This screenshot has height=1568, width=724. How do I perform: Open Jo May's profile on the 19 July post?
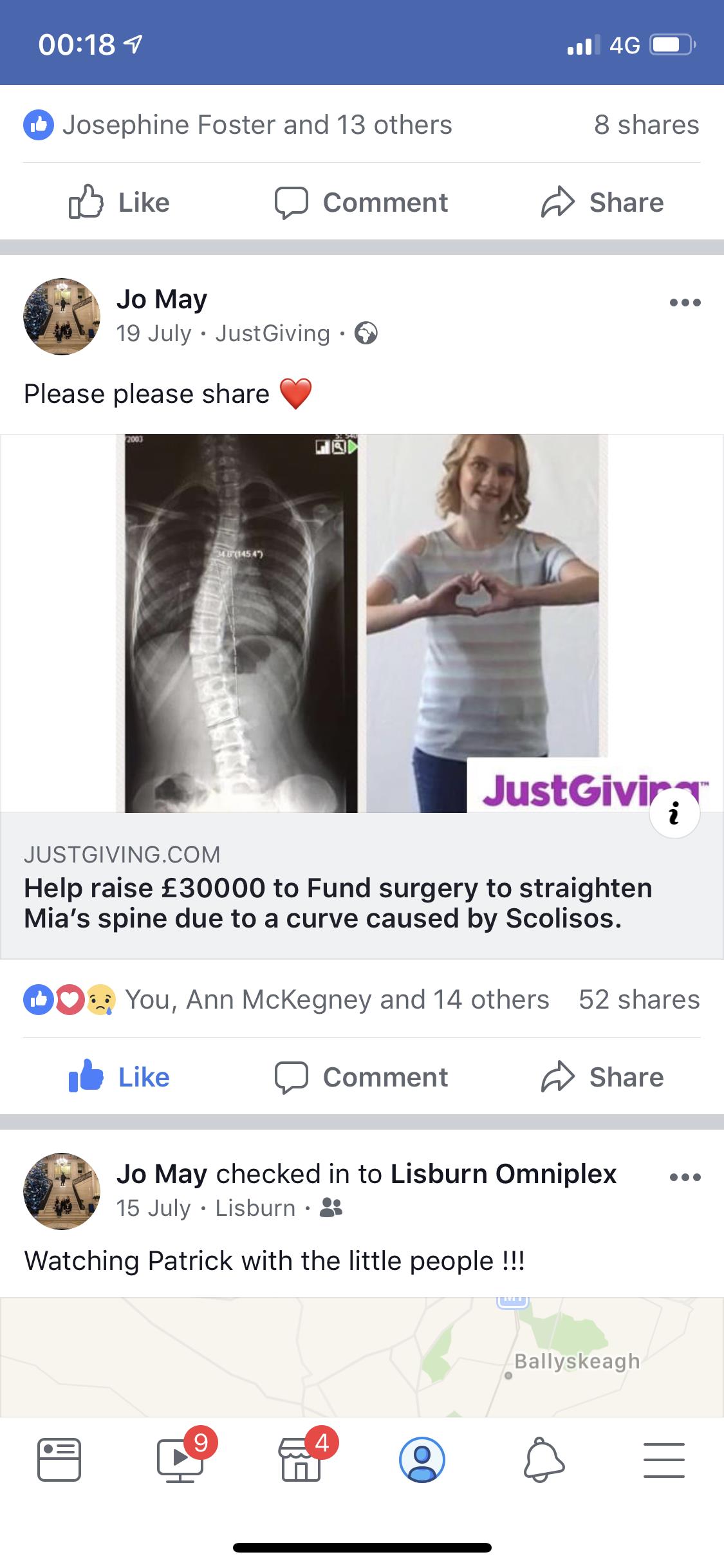(162, 299)
